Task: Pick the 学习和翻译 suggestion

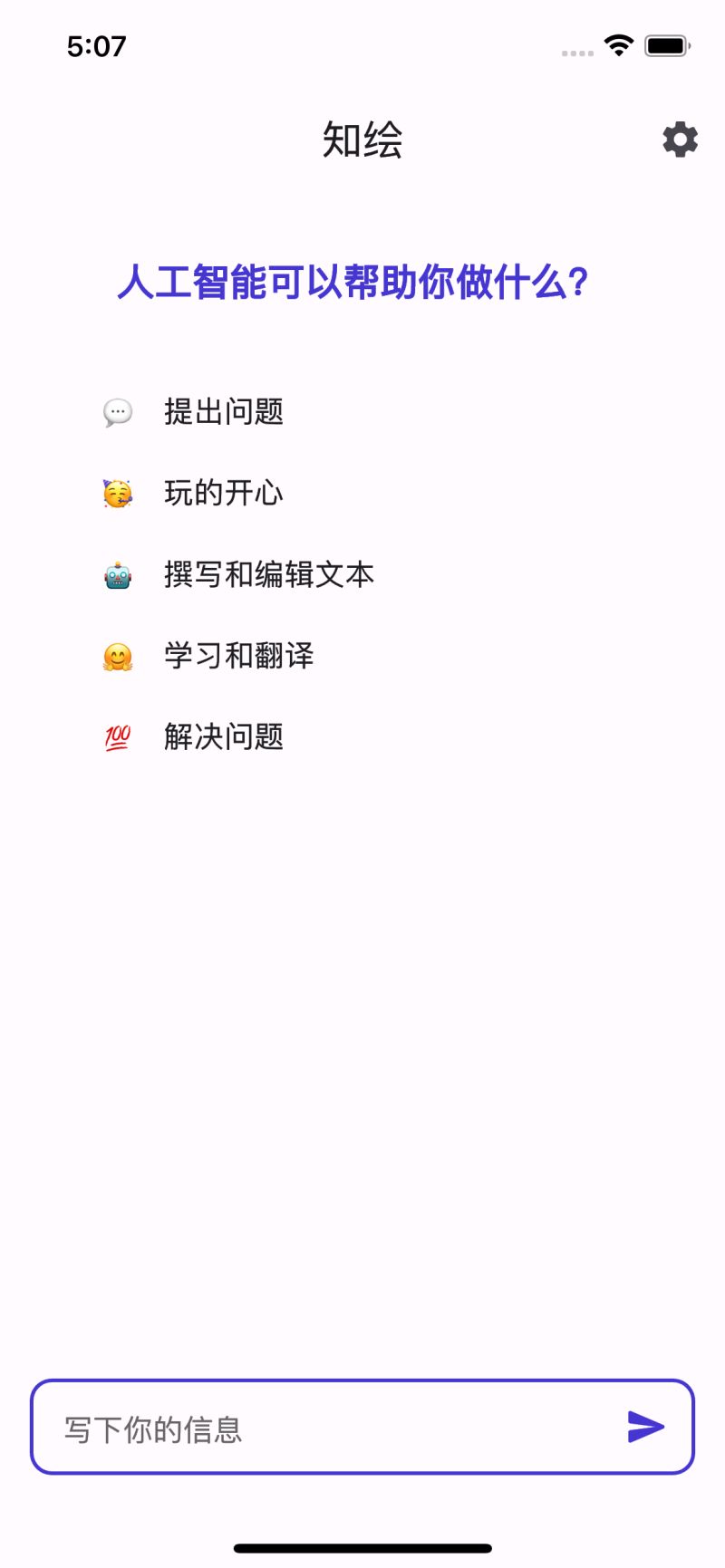Action: pyautogui.click(x=239, y=656)
